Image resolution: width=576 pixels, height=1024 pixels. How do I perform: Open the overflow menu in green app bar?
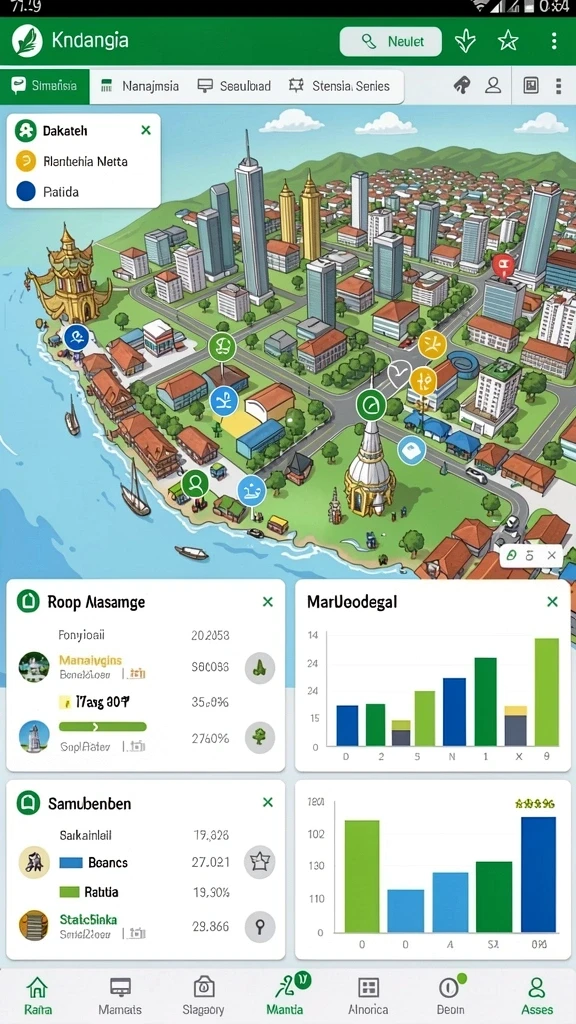[554, 41]
